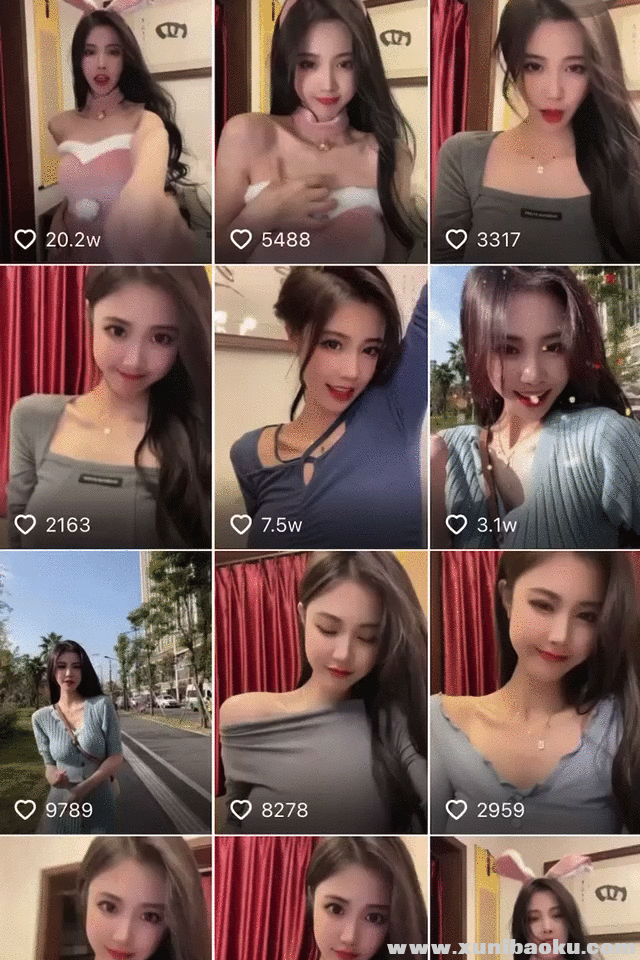Viewport: 640px width, 960px height.
Task: Open the video with 2163 likes
Action: coord(106,406)
